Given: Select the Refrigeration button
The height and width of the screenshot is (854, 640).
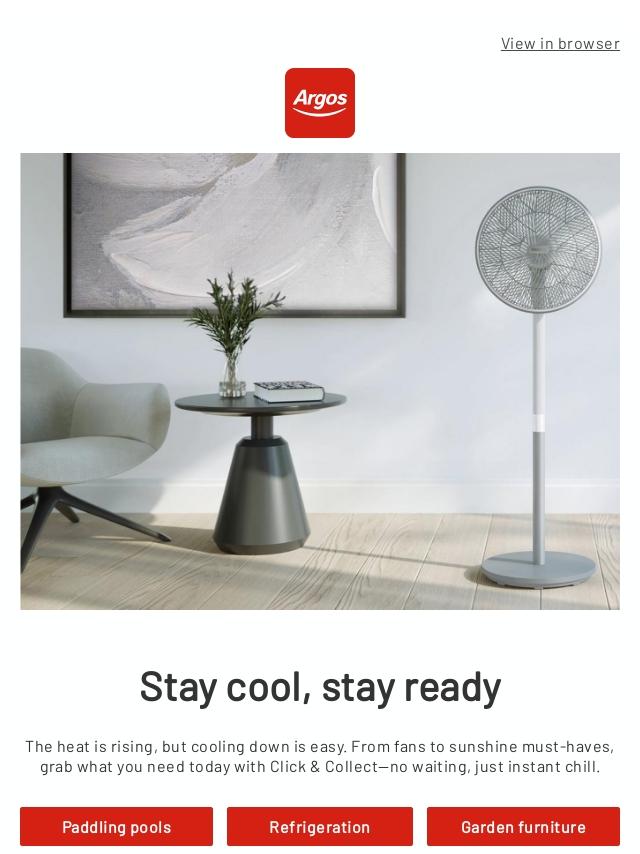Looking at the screenshot, I should click(320, 827).
